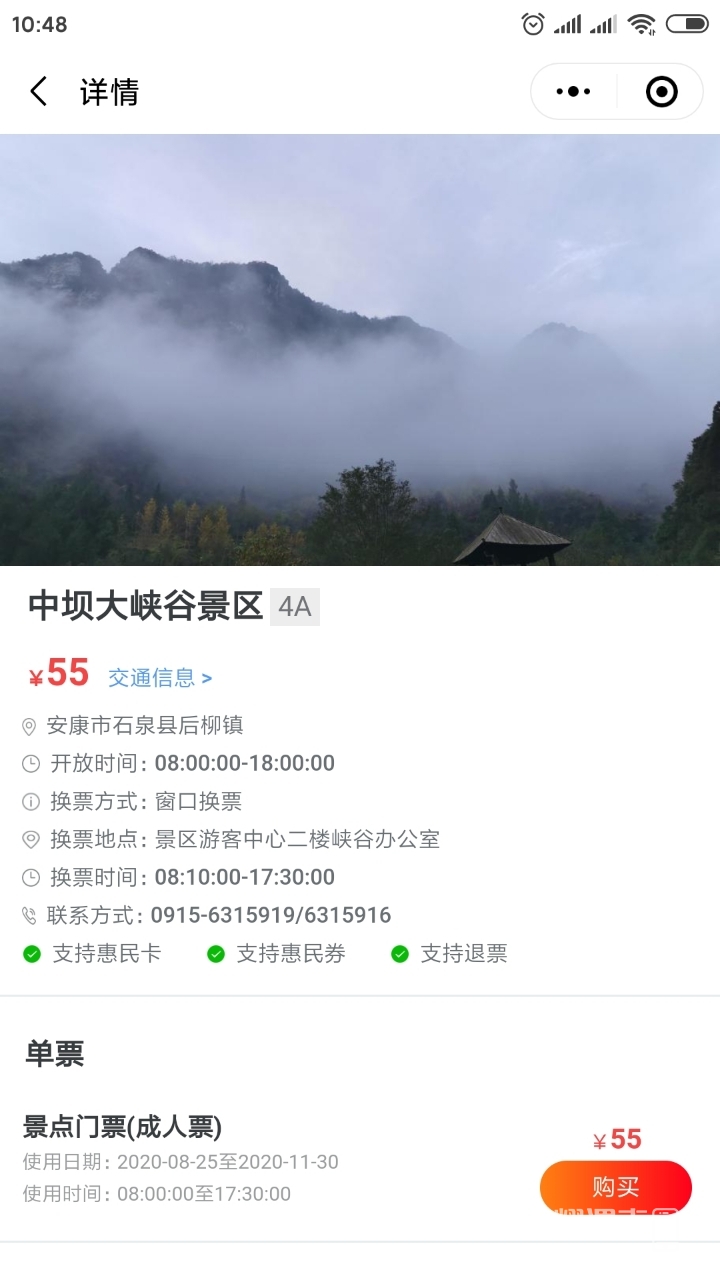Viewport: 720px width, 1280px height.
Task: Open the 交通信息 link
Action: click(x=160, y=678)
